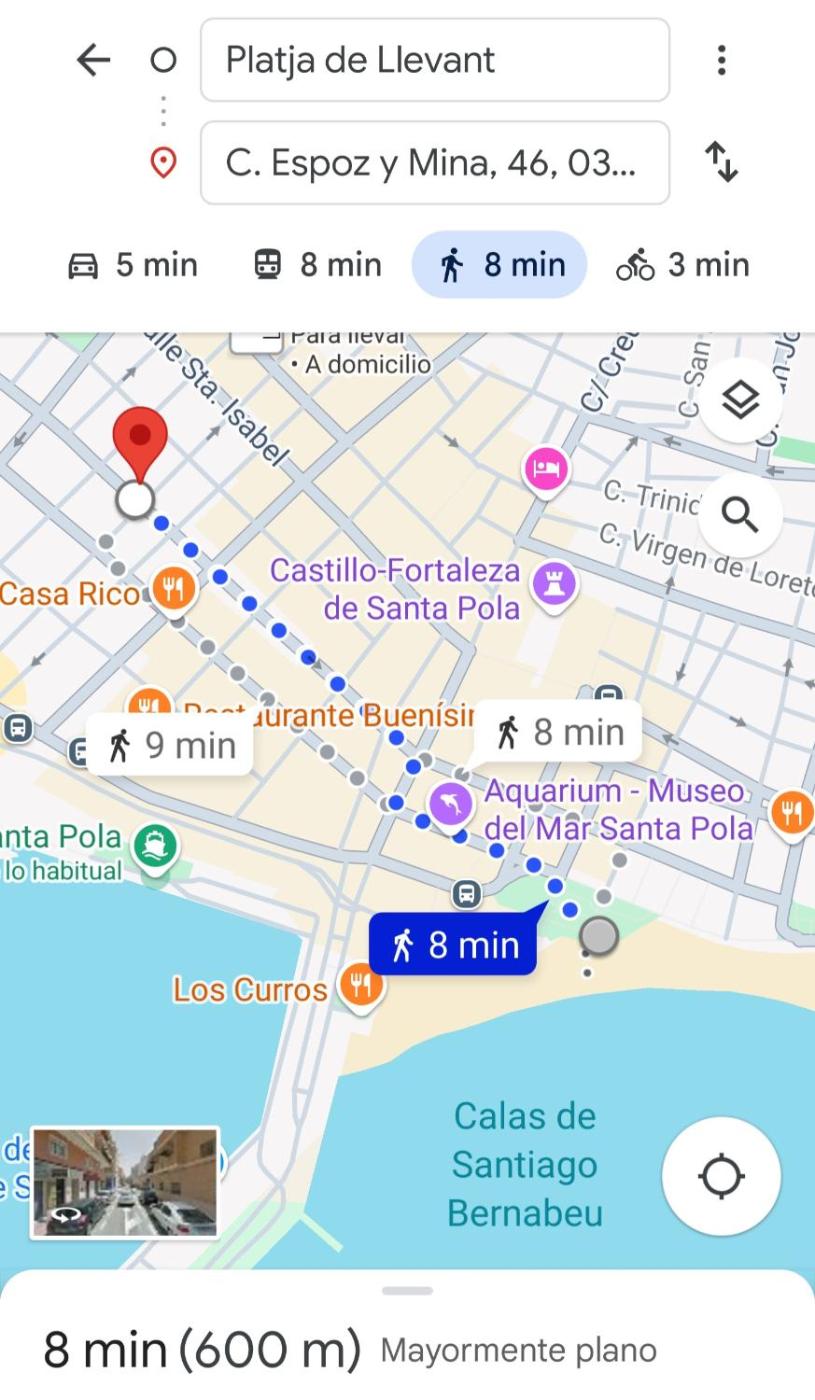
Task: Switch to public transit mode, 8 min
Action: pos(316,265)
